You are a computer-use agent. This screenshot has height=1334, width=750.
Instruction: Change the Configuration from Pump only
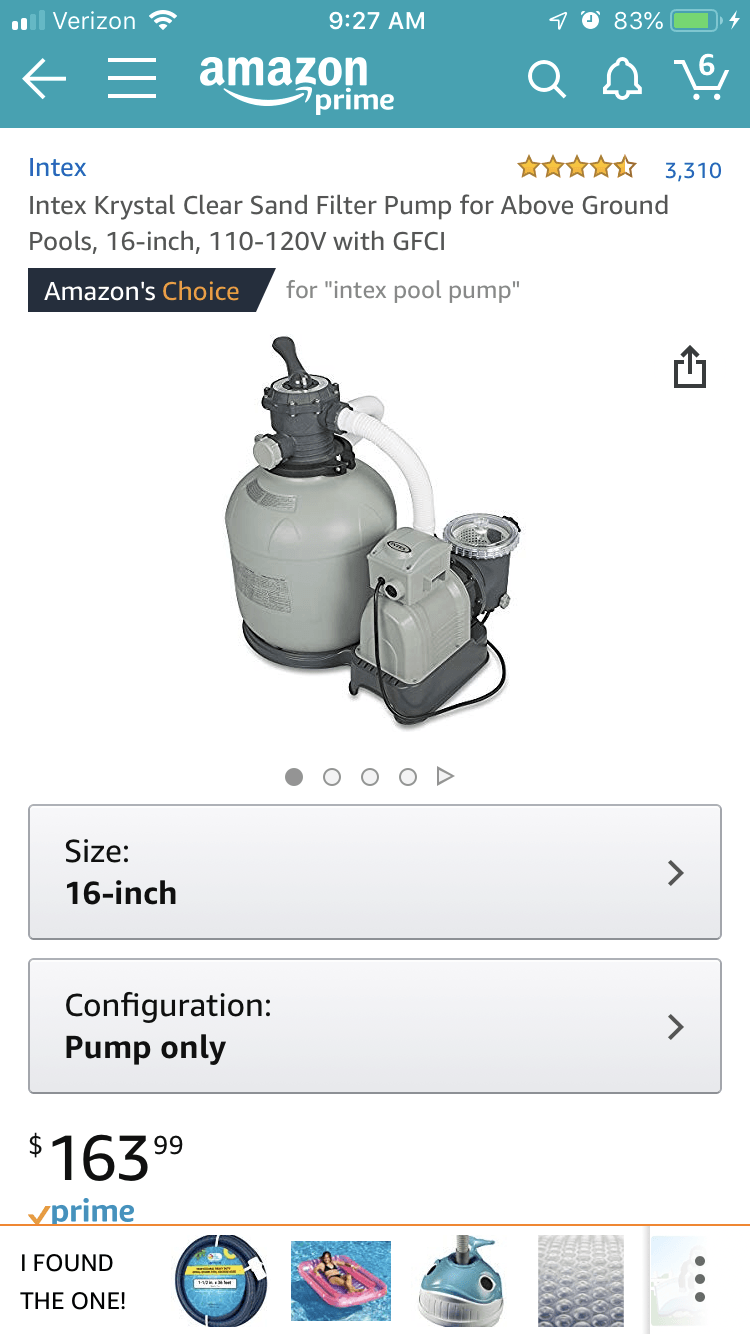[374, 1026]
